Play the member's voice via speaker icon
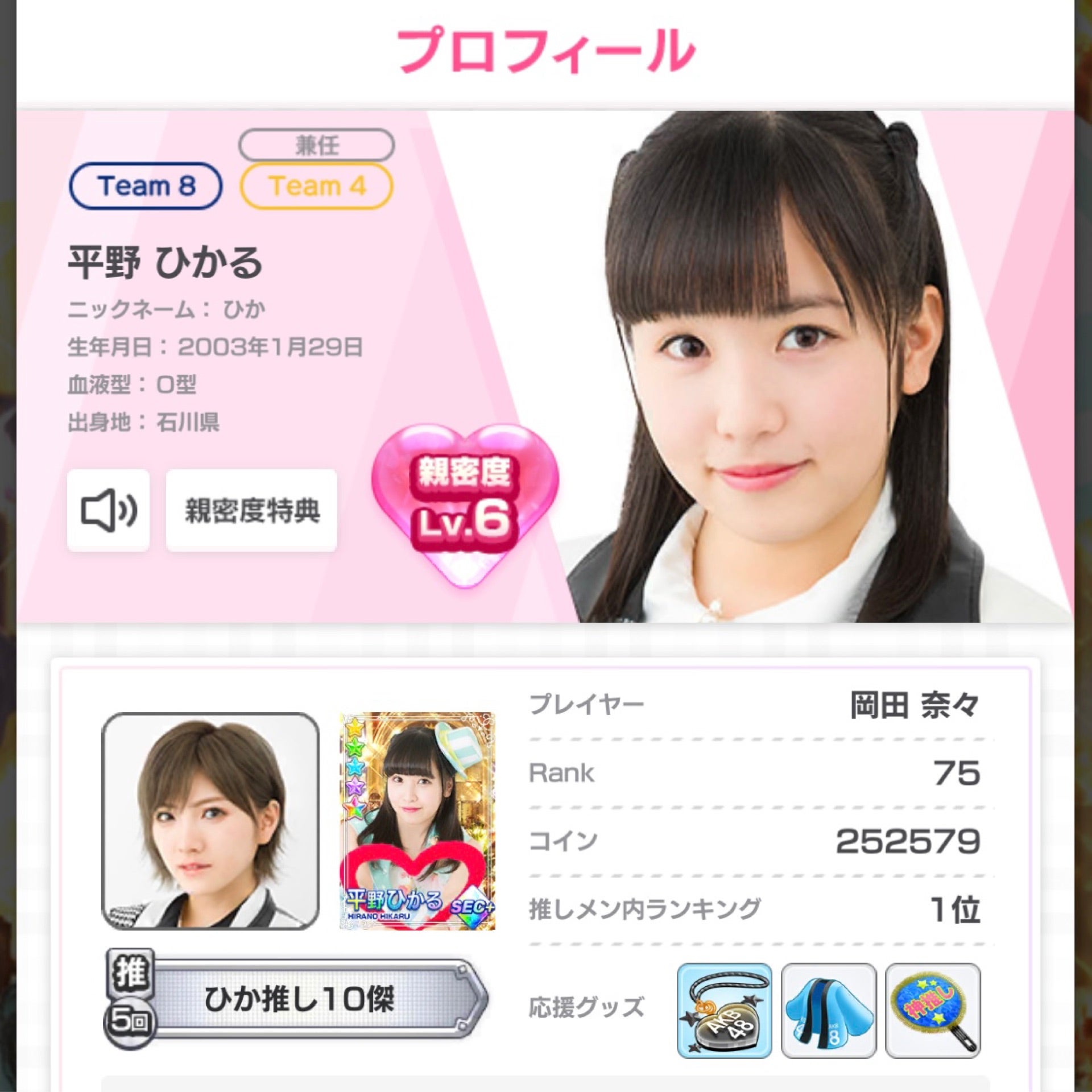1092x1092 pixels. coord(108,510)
